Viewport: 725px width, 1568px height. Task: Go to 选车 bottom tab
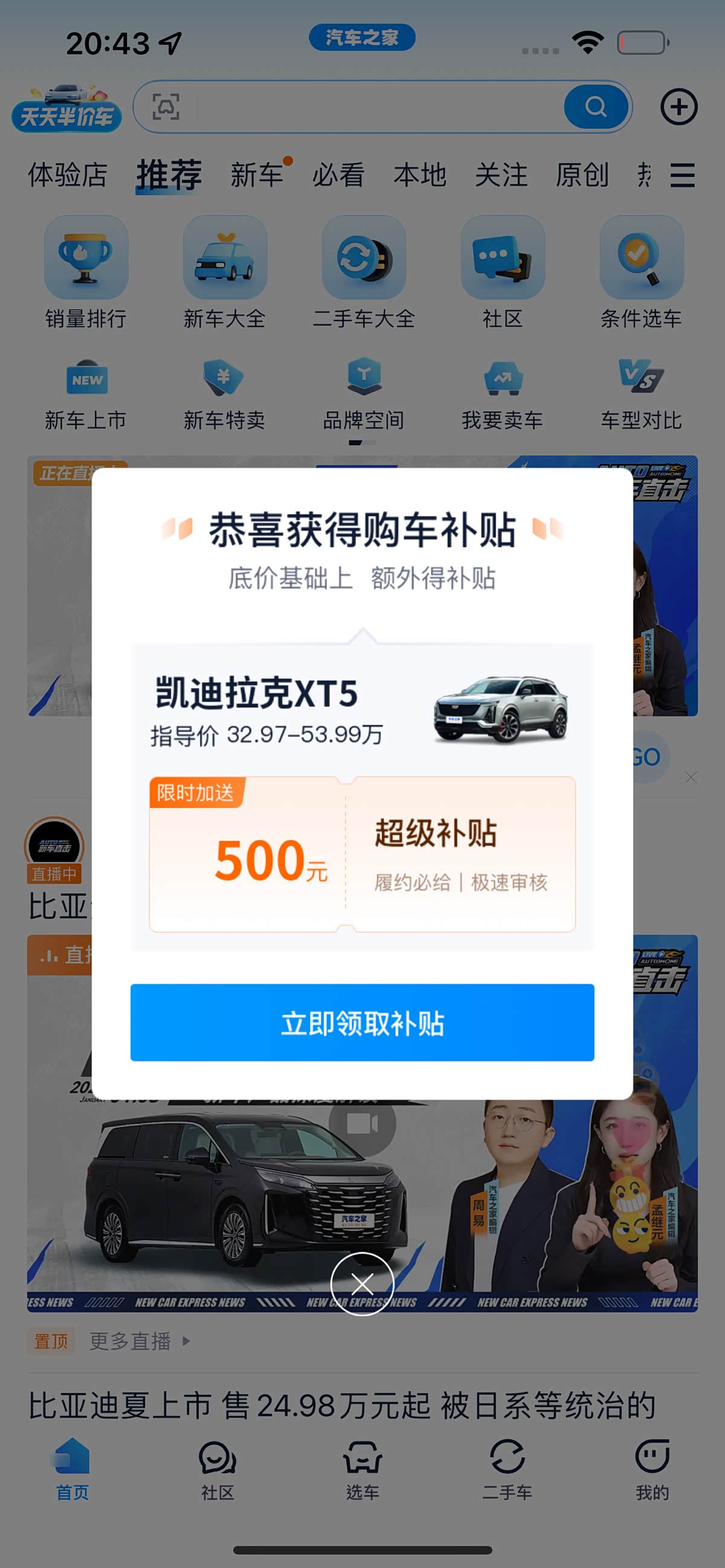click(362, 1471)
